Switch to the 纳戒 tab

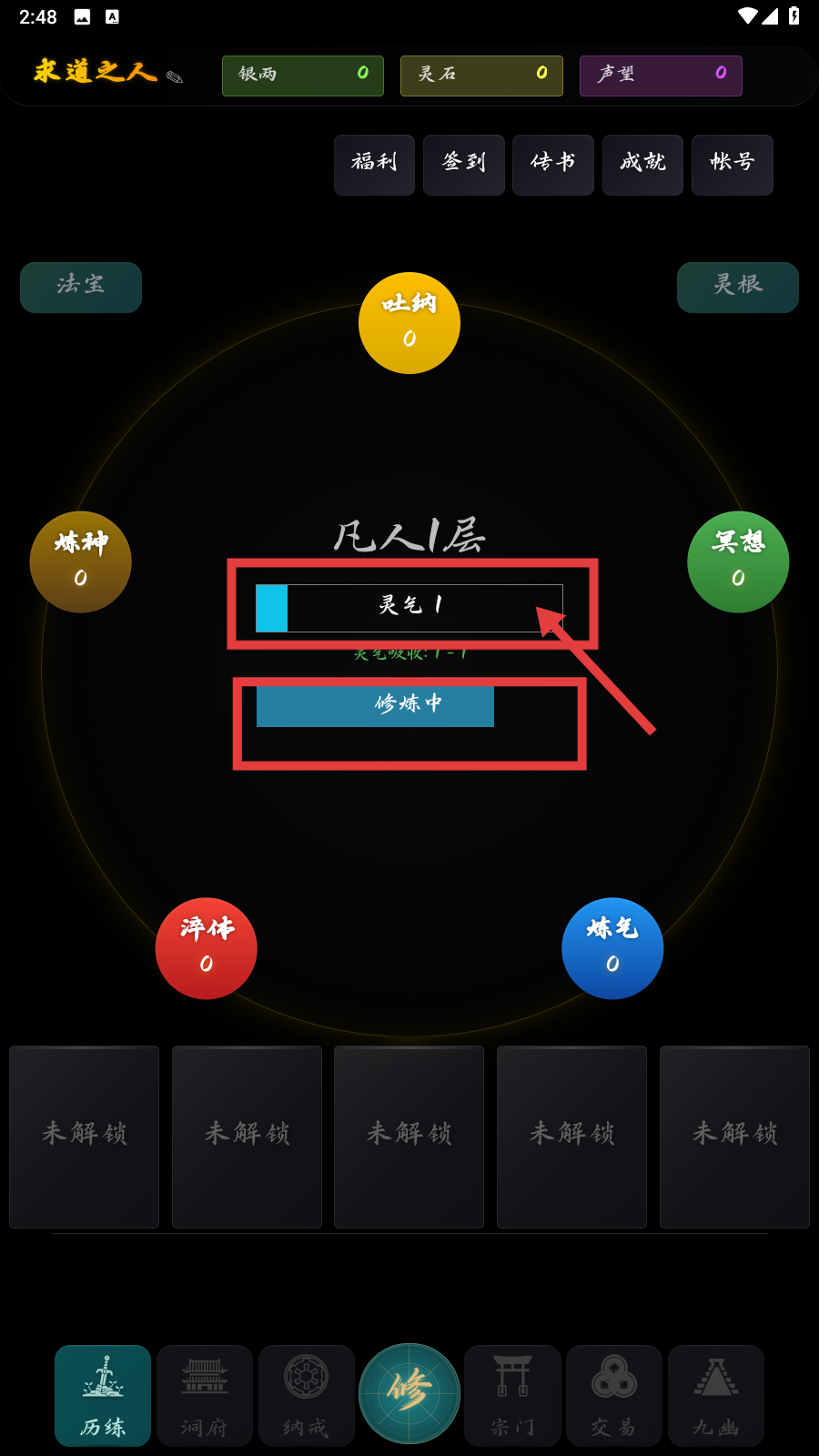307,1396
